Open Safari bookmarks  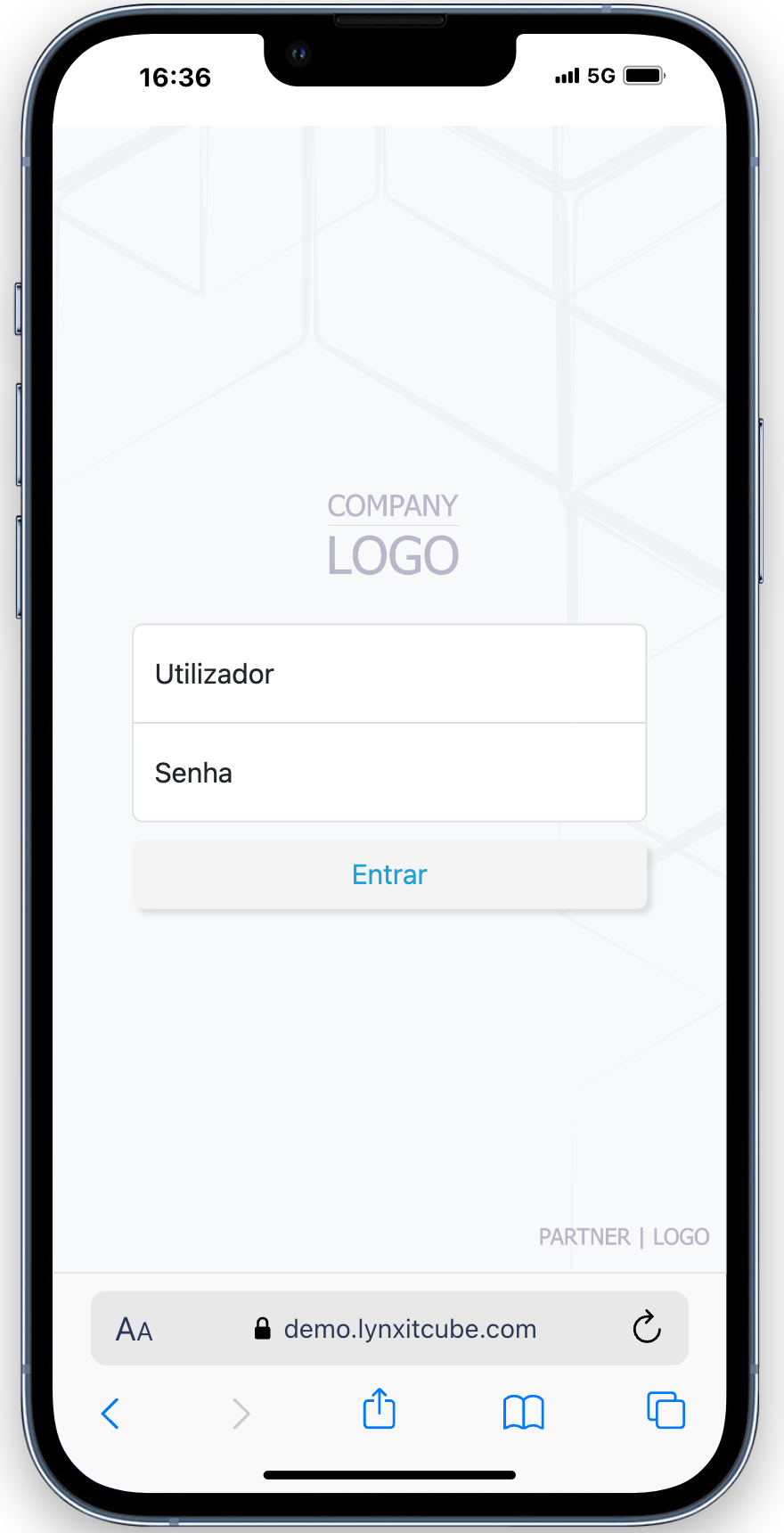tap(524, 1412)
